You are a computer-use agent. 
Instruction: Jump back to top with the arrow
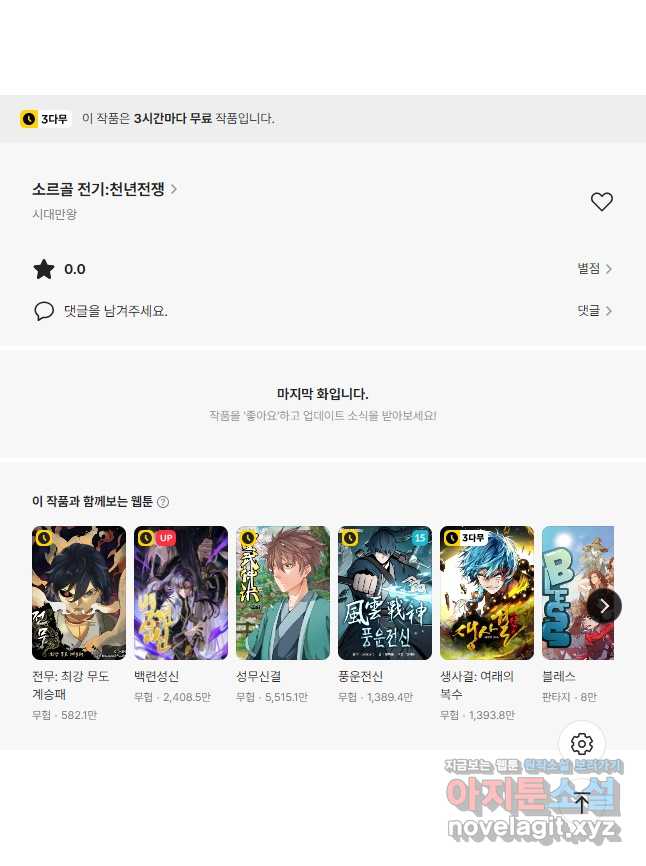pos(582,802)
